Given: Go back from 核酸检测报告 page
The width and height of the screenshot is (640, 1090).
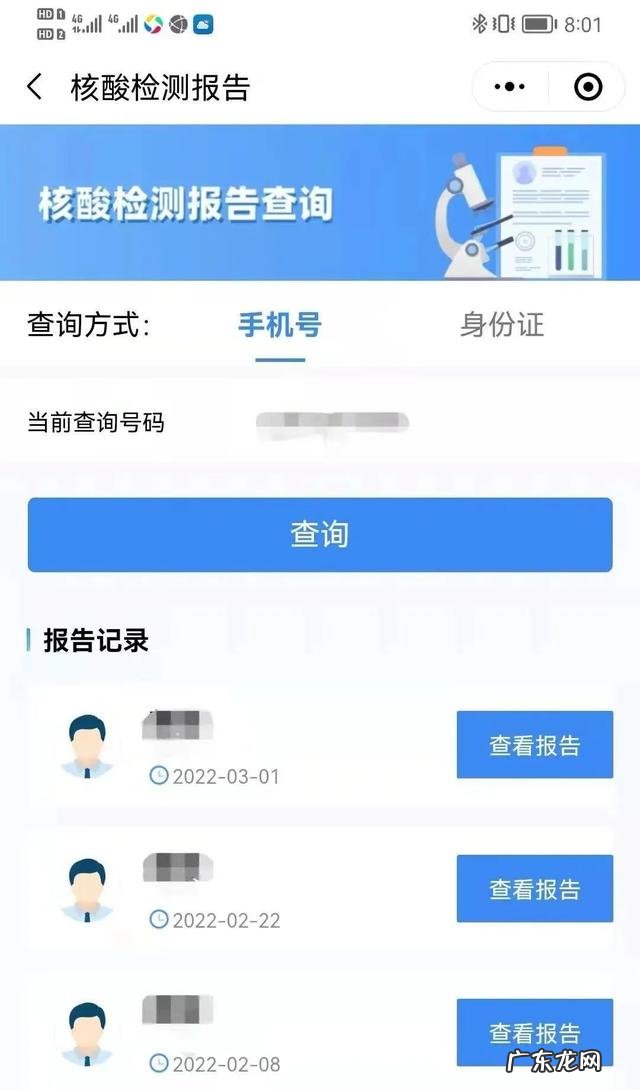Looking at the screenshot, I should 36,87.
